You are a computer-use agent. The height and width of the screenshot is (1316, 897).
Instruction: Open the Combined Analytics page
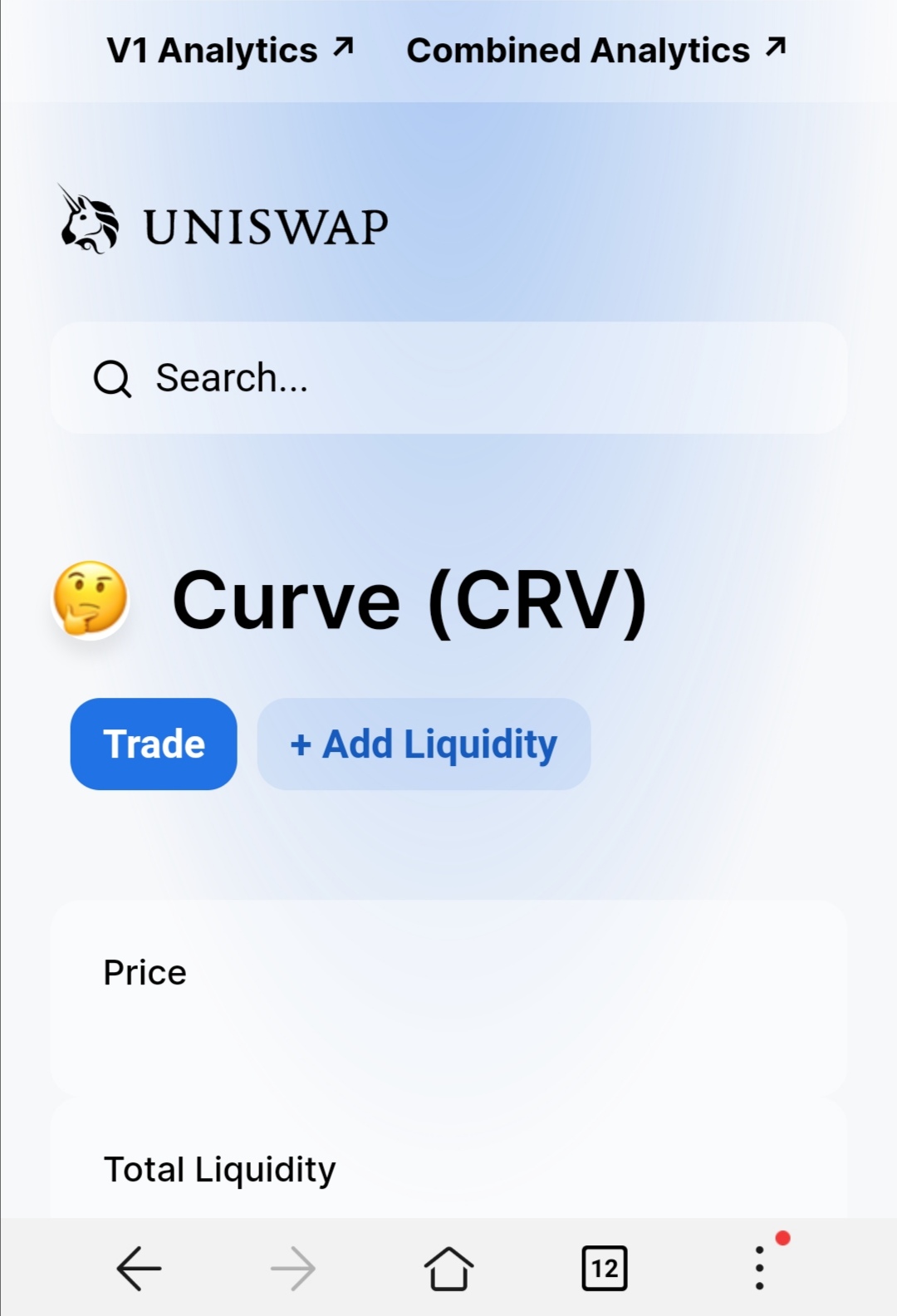click(576, 50)
